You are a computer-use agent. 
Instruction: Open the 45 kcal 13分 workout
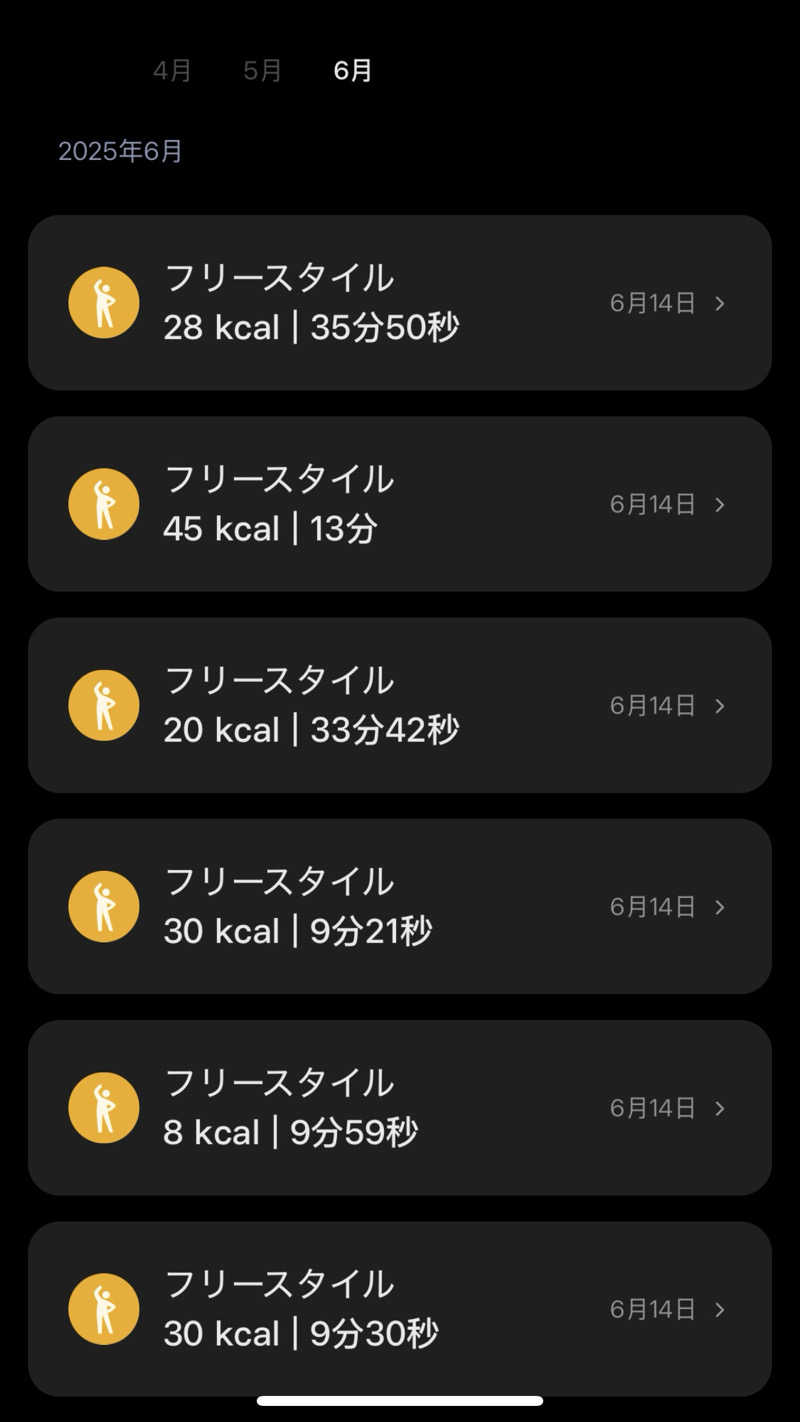(x=400, y=504)
